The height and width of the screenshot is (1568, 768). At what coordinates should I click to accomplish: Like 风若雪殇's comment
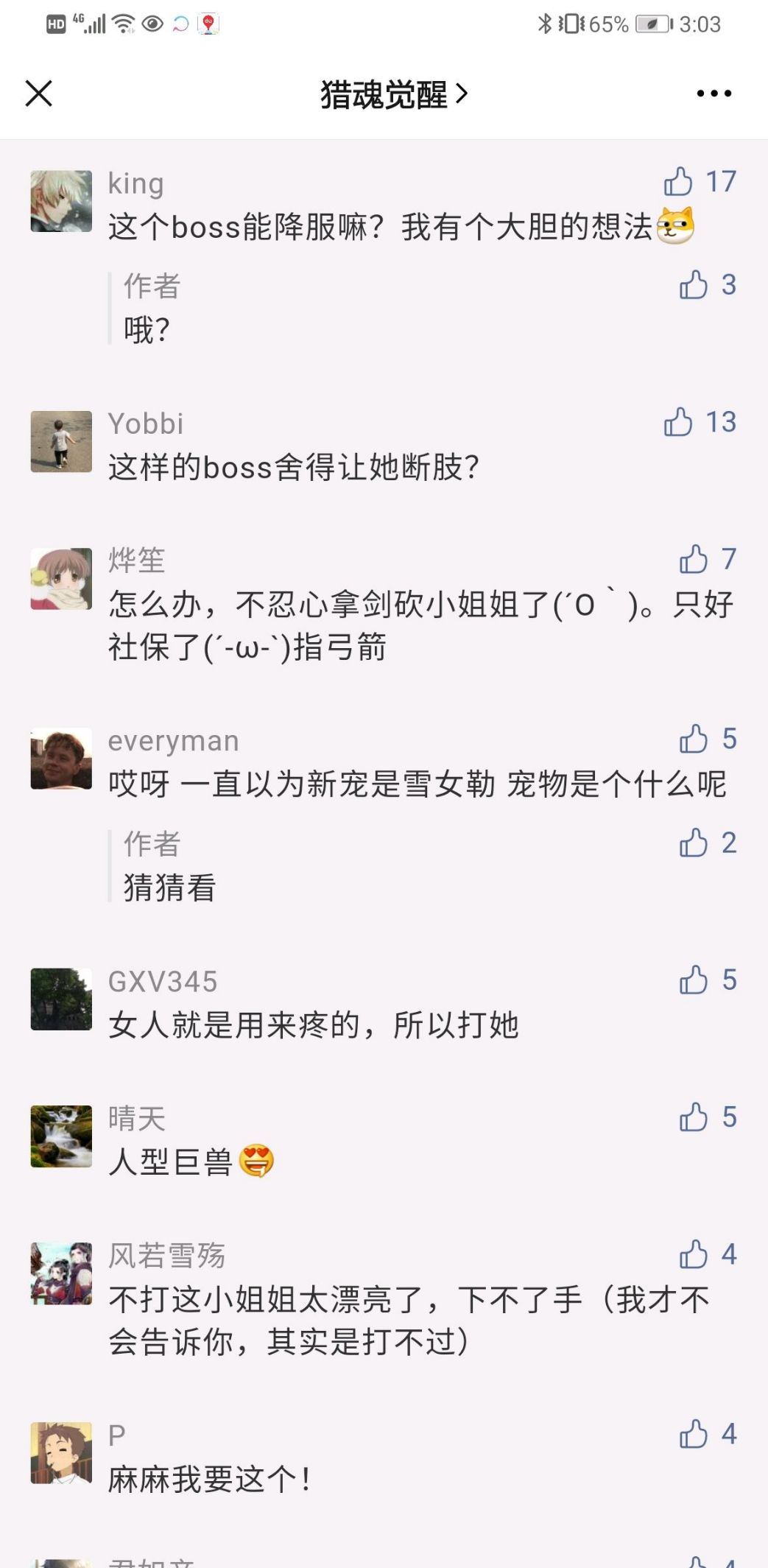(x=694, y=1255)
